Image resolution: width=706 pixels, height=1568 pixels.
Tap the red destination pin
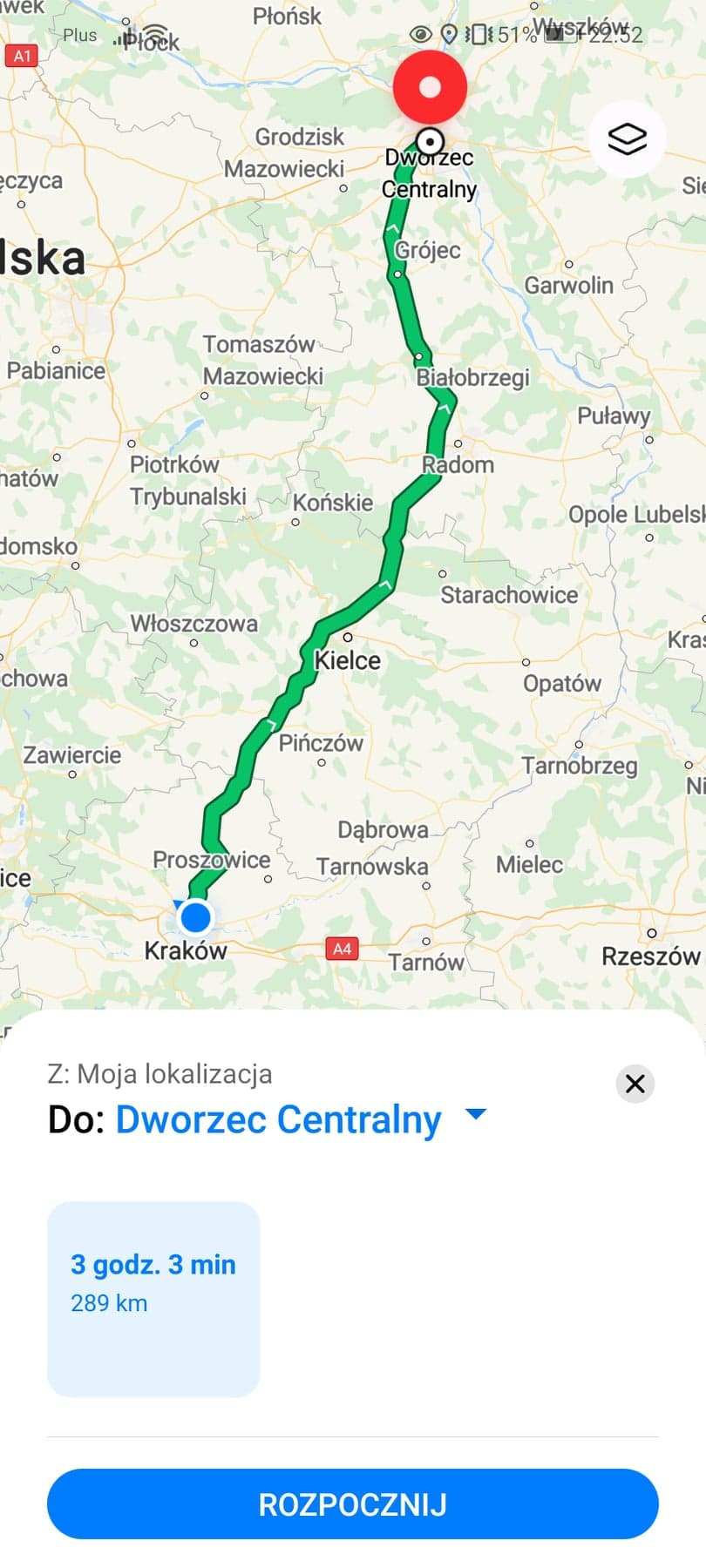430,88
